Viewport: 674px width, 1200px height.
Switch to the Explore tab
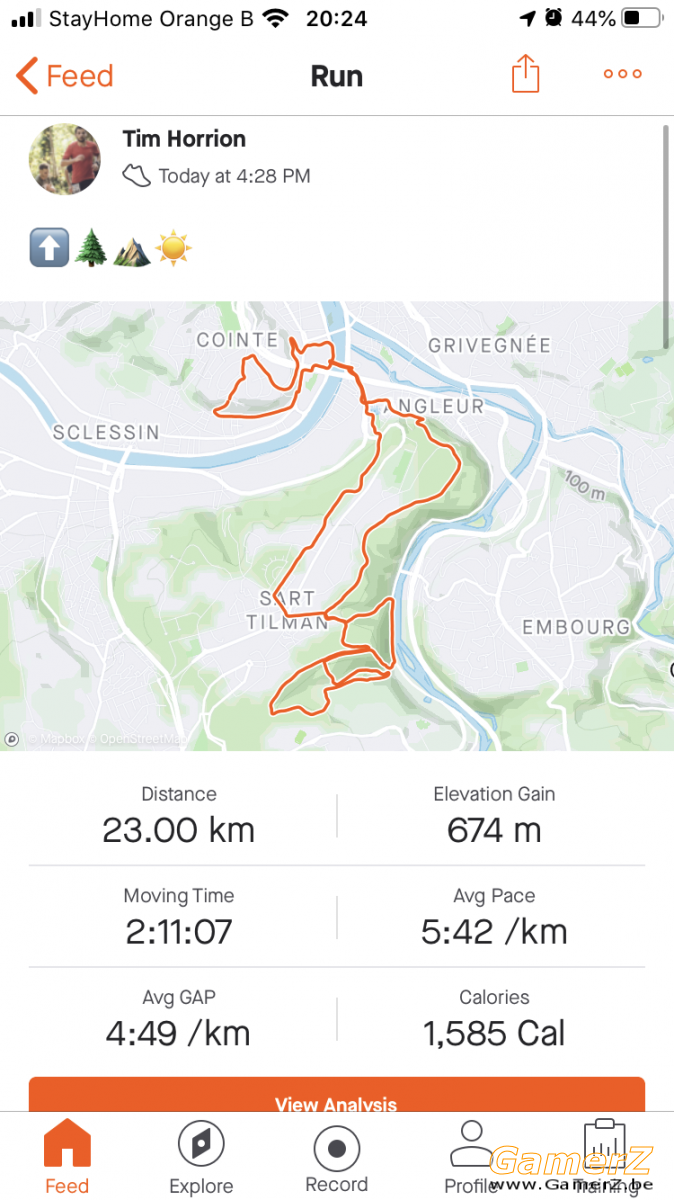click(x=201, y=1157)
